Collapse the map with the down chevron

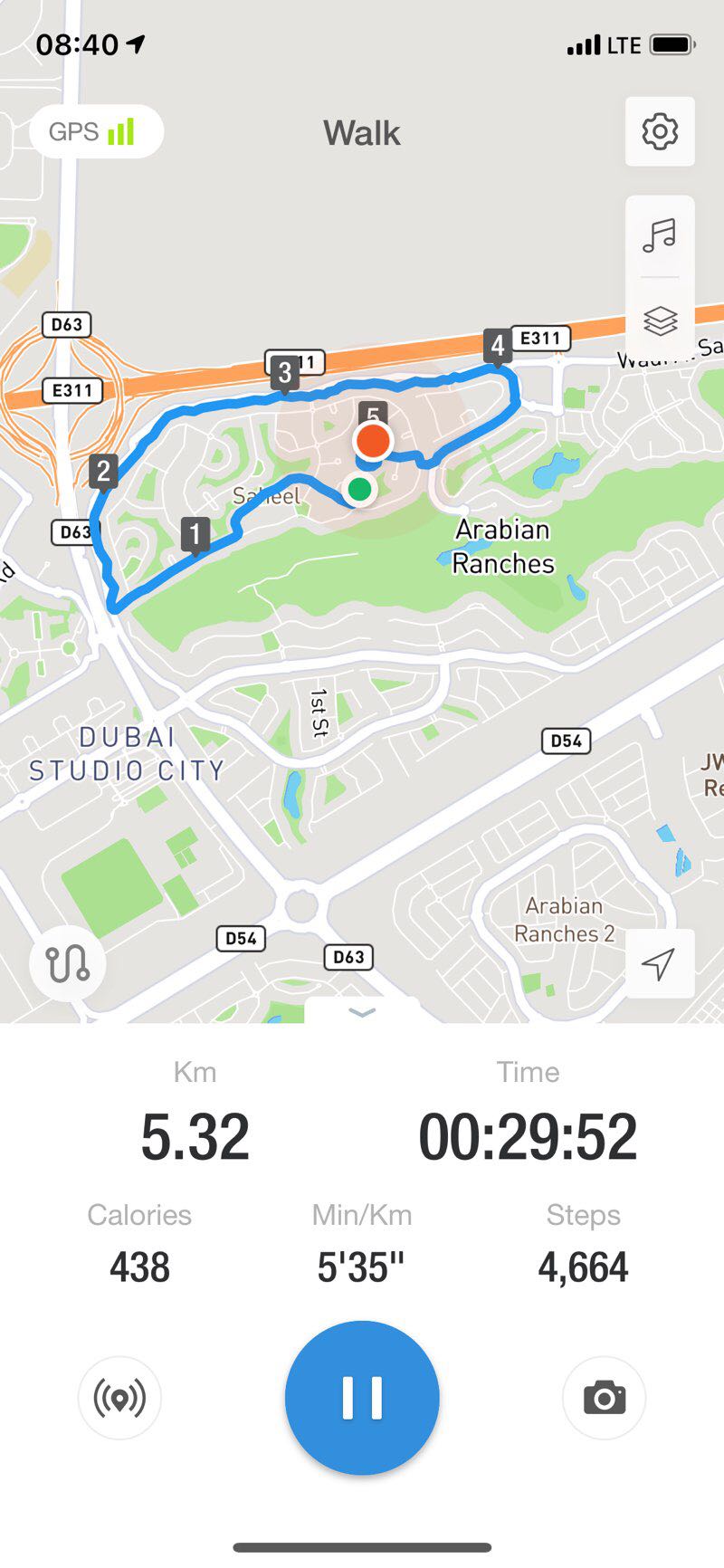pos(362,1012)
